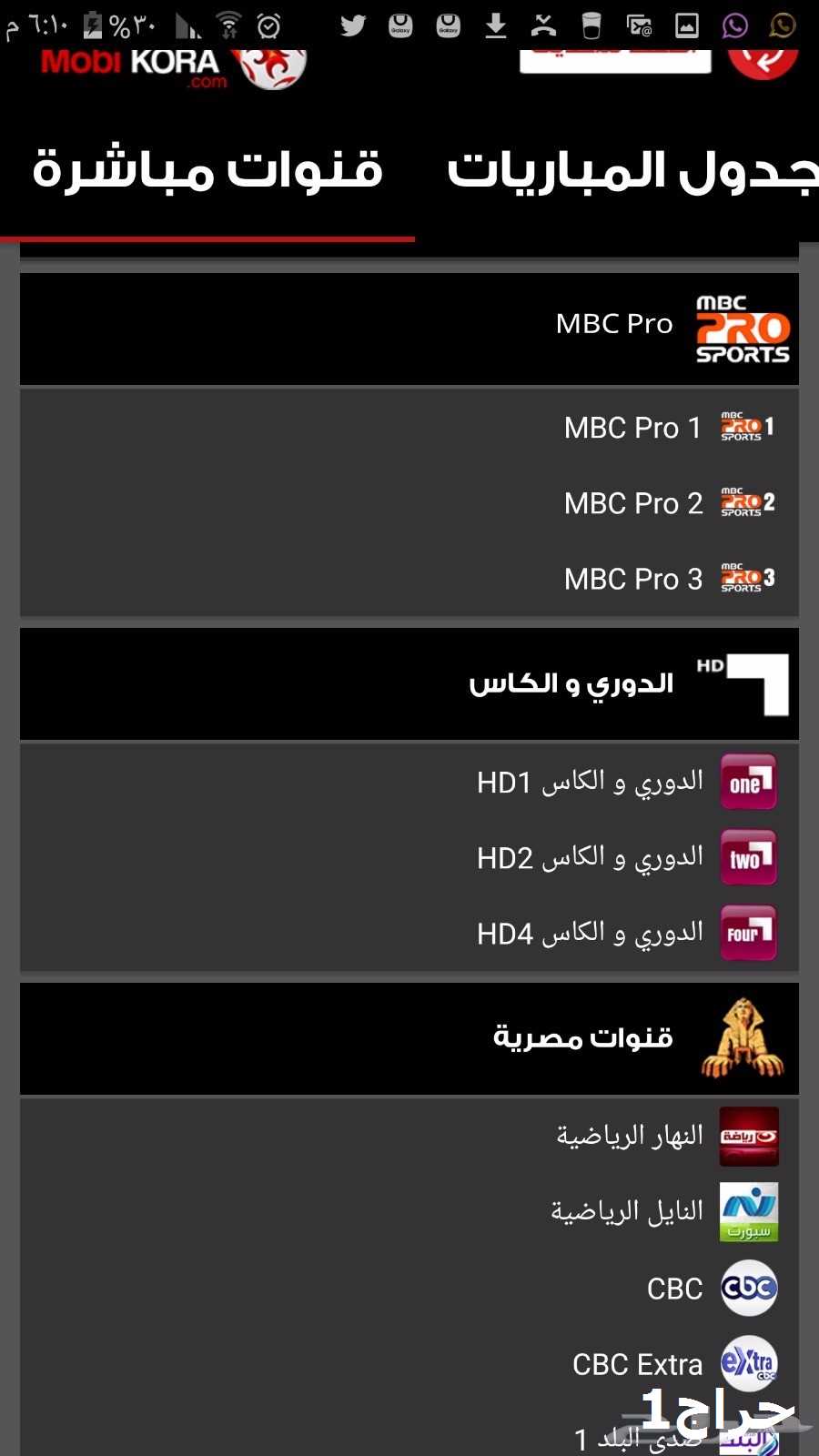
Task: Select الدوري و الكاس HD4 channel
Action: (x=409, y=933)
